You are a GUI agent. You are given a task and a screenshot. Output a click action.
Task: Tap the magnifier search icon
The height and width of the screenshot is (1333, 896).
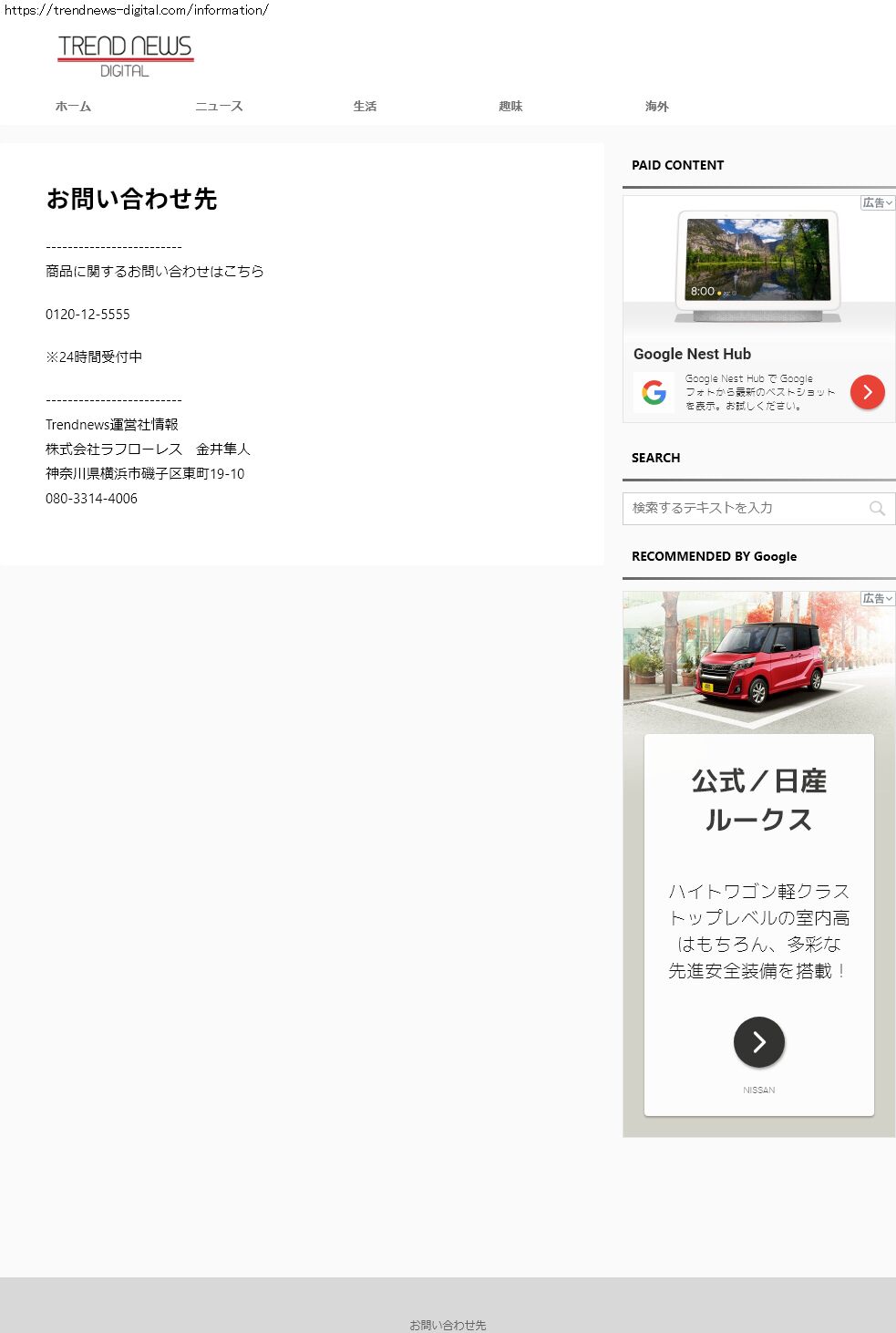(x=877, y=509)
